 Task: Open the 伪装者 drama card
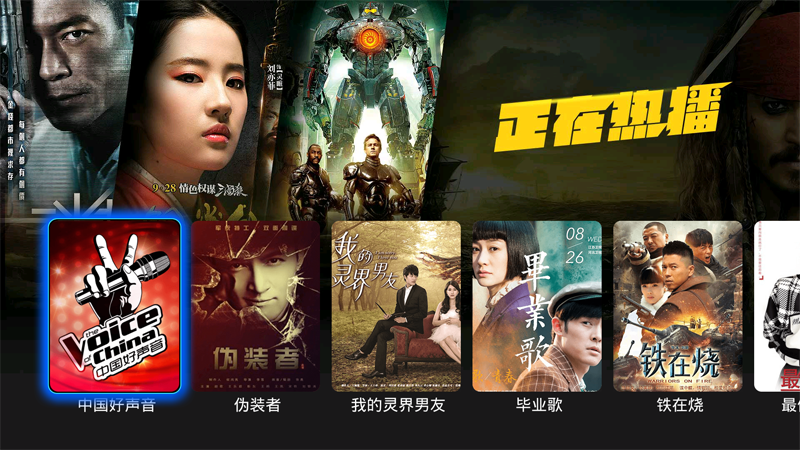tap(256, 306)
